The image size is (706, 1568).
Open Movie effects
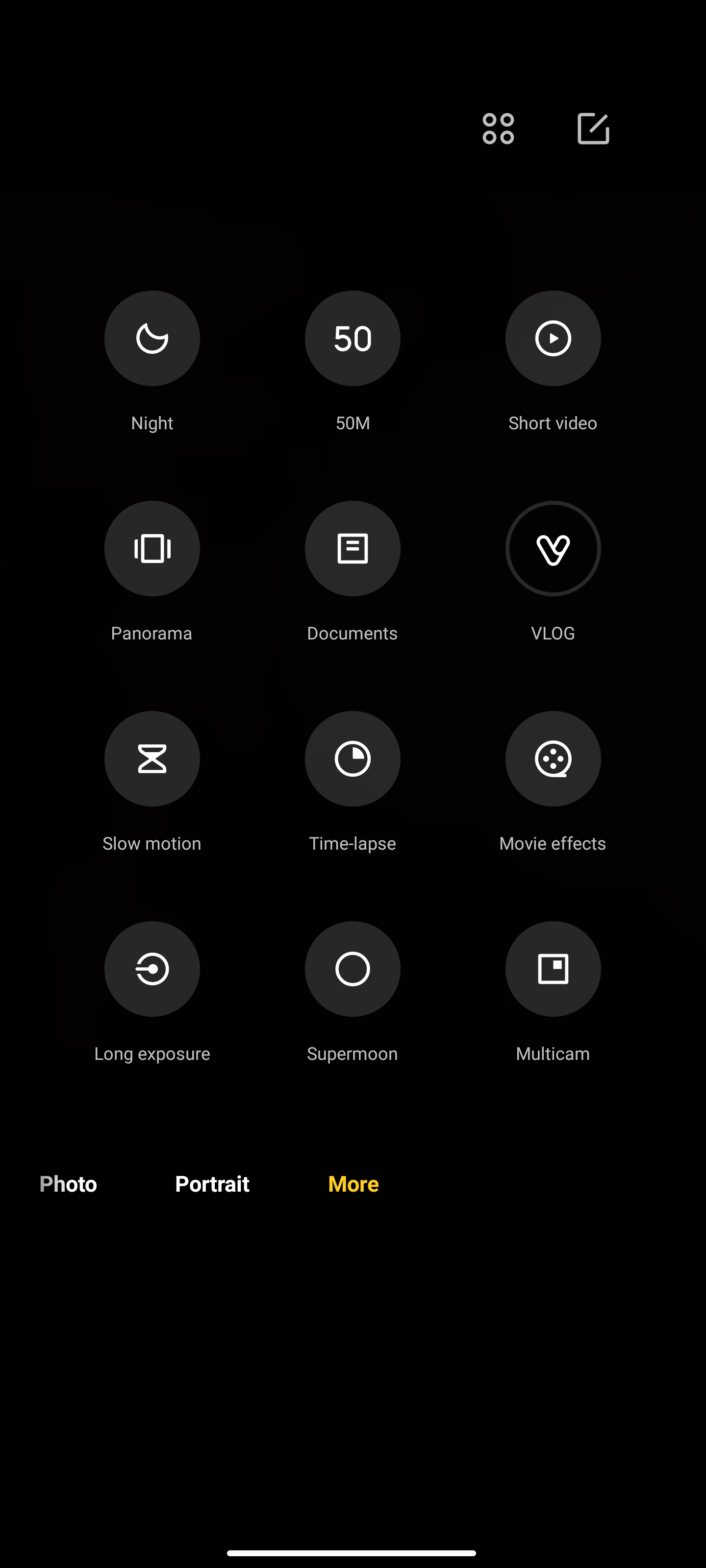coord(553,759)
